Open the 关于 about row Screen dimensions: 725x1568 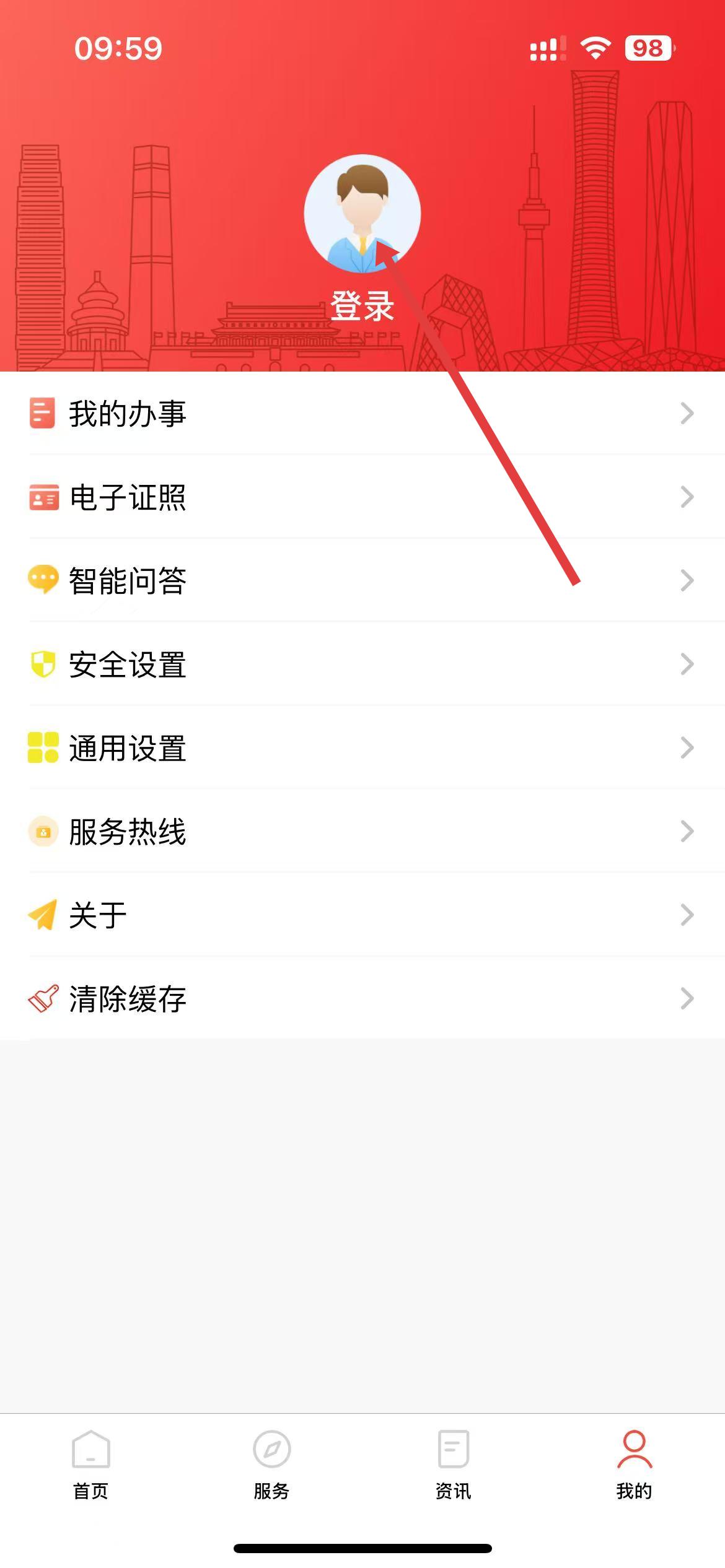362,915
